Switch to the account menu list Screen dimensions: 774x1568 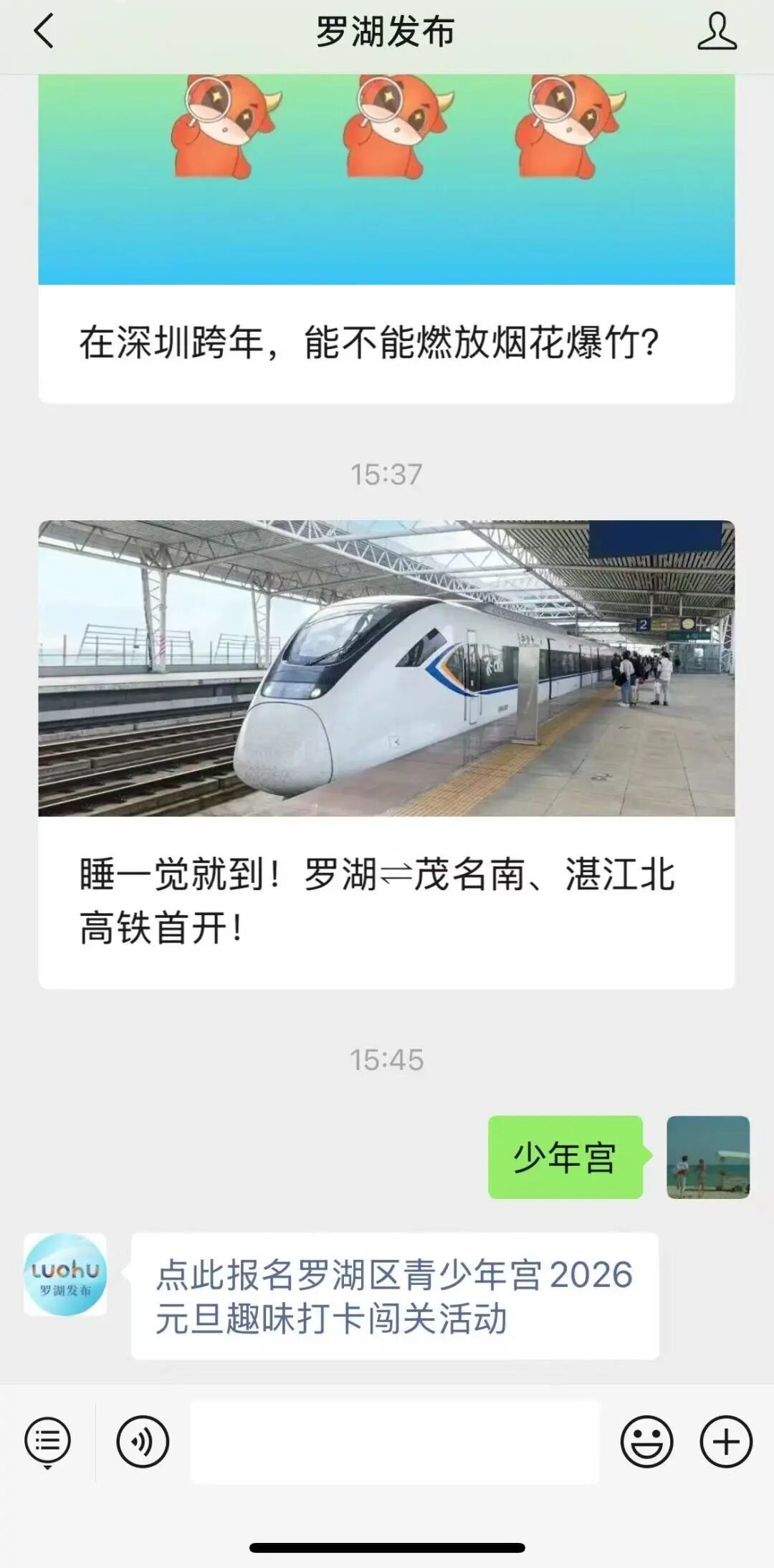point(47,1441)
